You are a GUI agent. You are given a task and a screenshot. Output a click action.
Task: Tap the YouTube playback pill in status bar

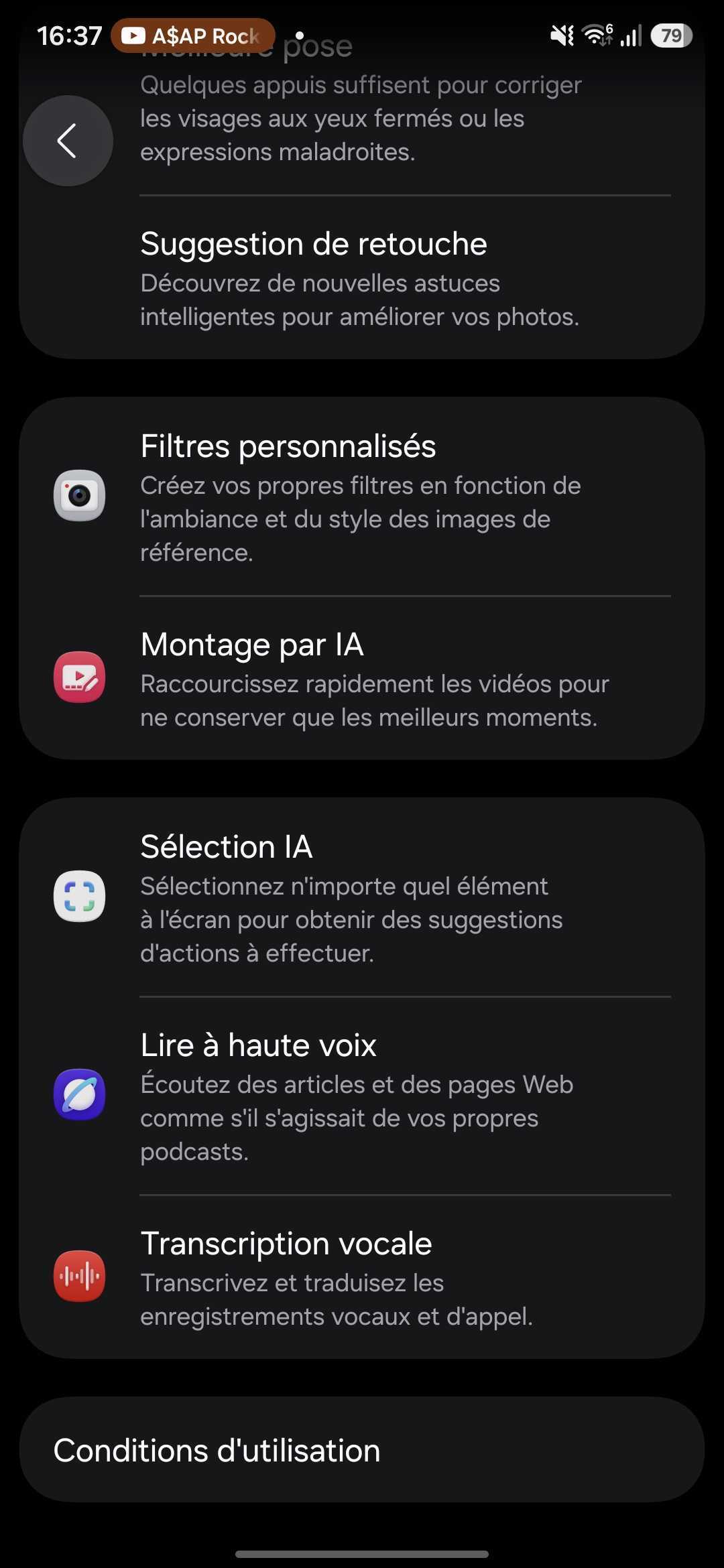tap(194, 36)
